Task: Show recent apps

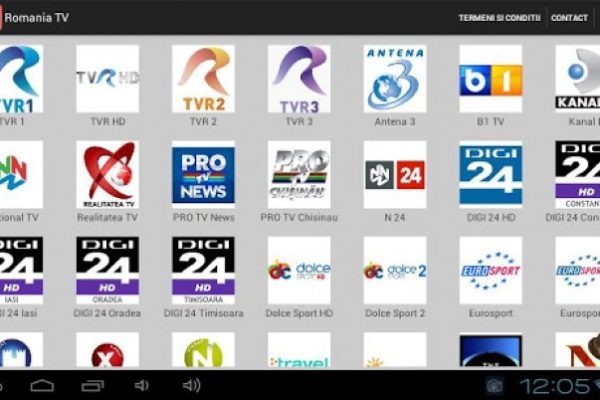Action: pyautogui.click(x=91, y=385)
